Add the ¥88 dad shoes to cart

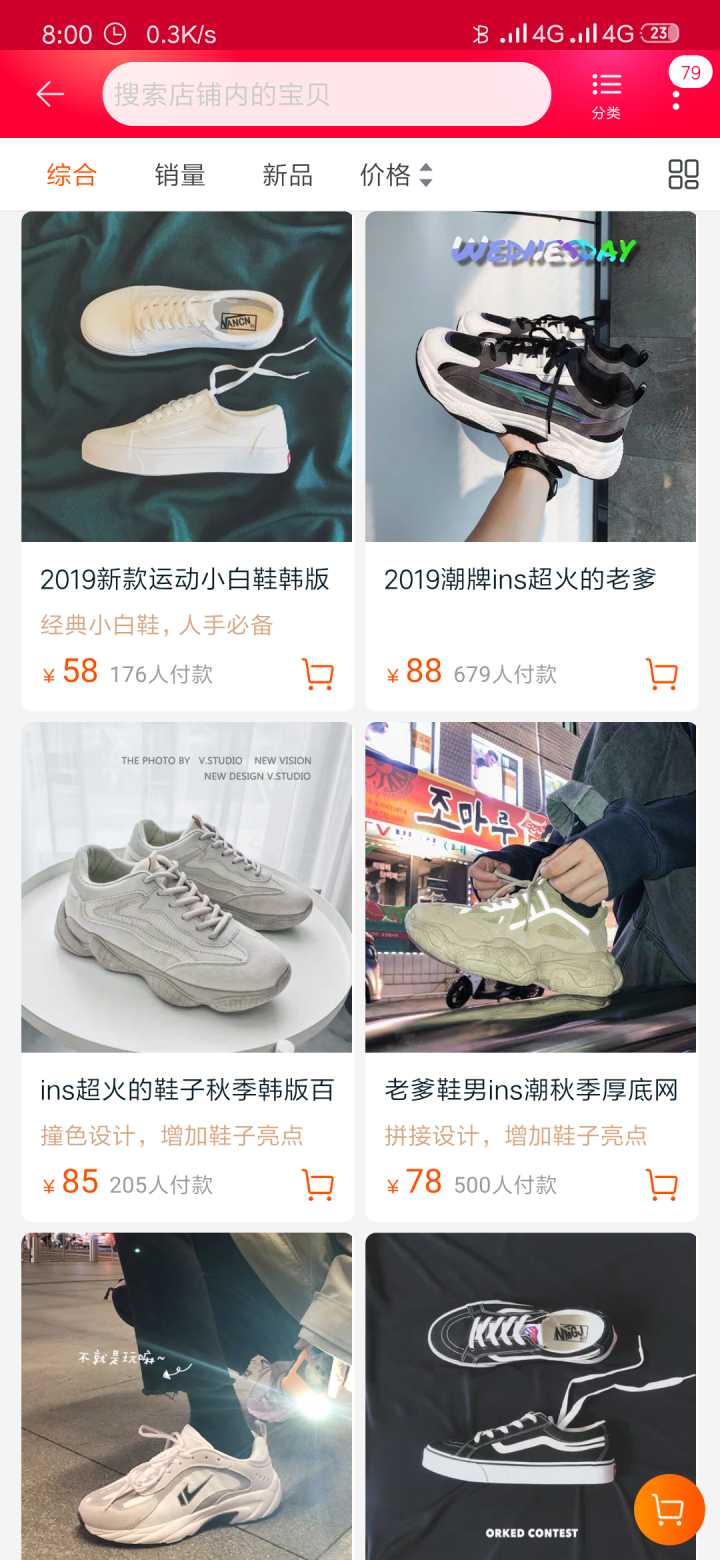[x=661, y=674]
